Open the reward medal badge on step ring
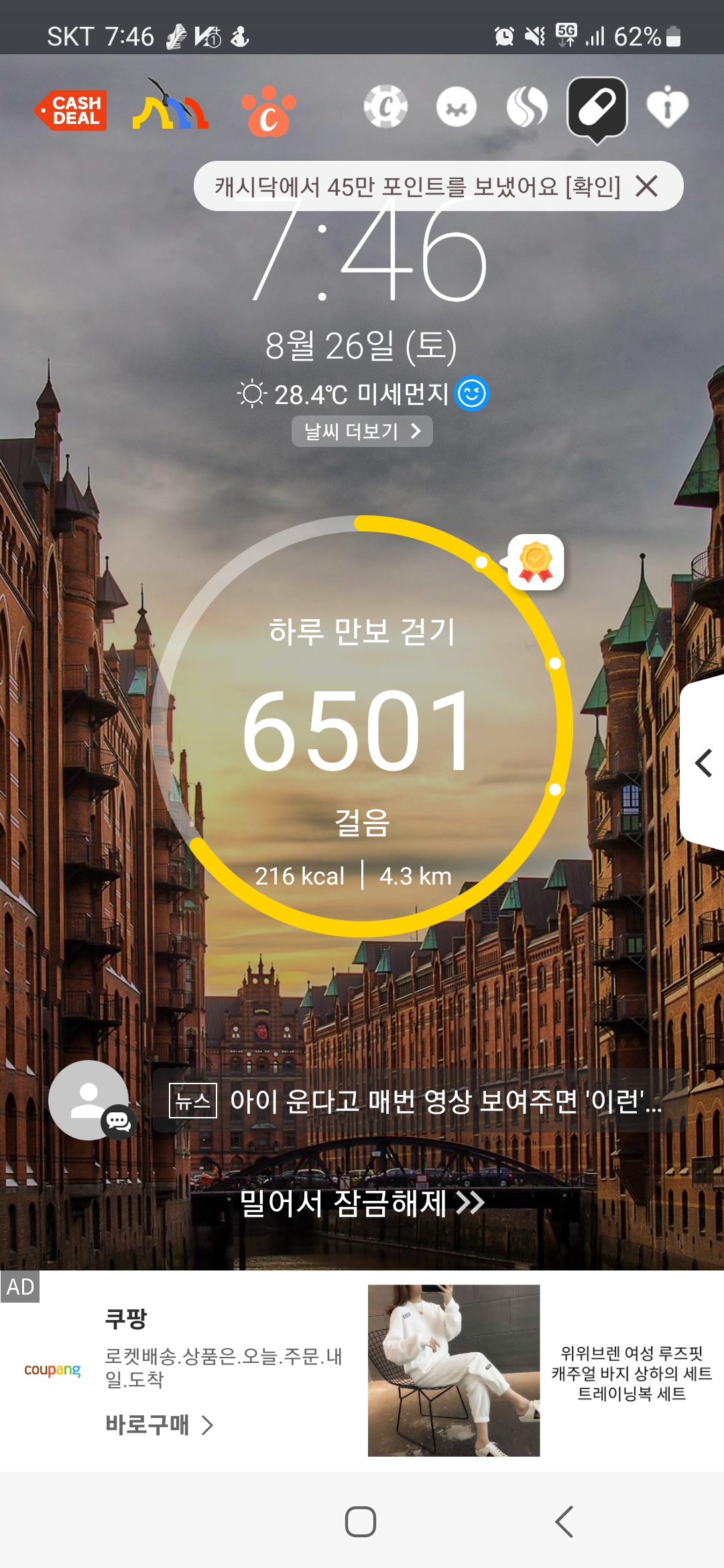 click(536, 562)
